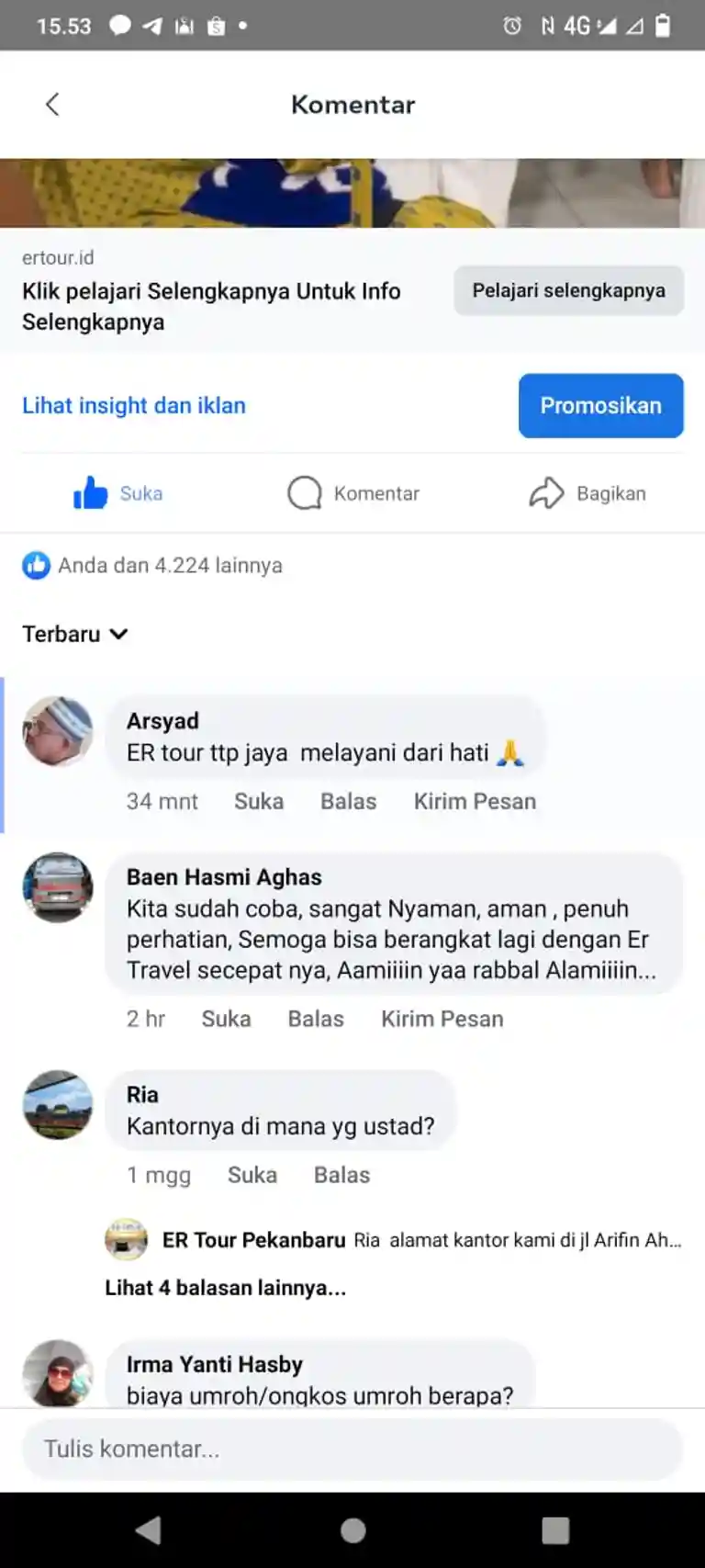Share the post with Bagikan

[587, 493]
